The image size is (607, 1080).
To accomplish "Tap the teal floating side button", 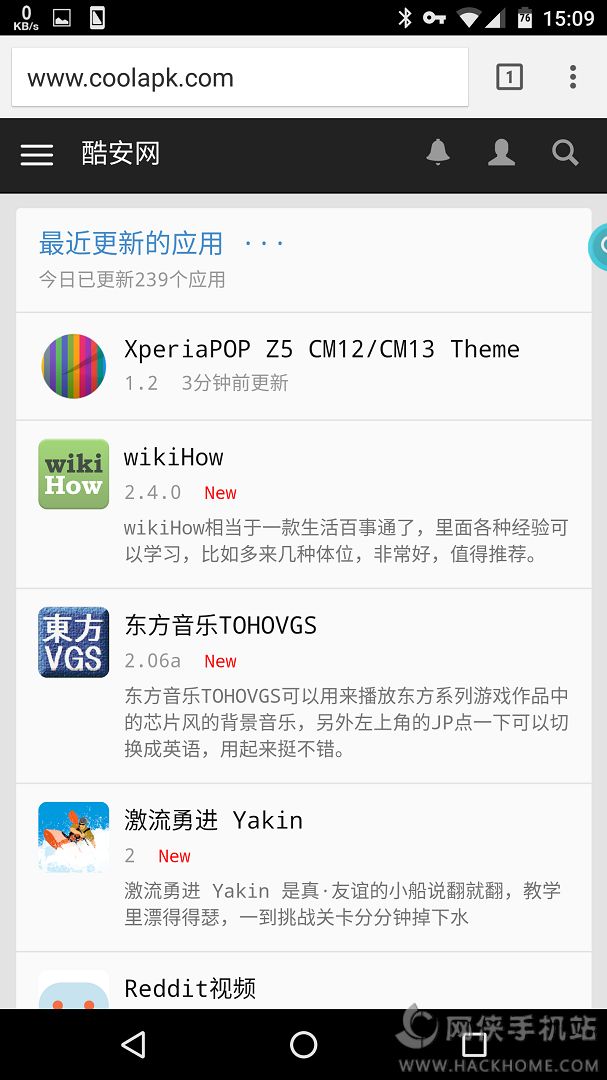I will [598, 247].
